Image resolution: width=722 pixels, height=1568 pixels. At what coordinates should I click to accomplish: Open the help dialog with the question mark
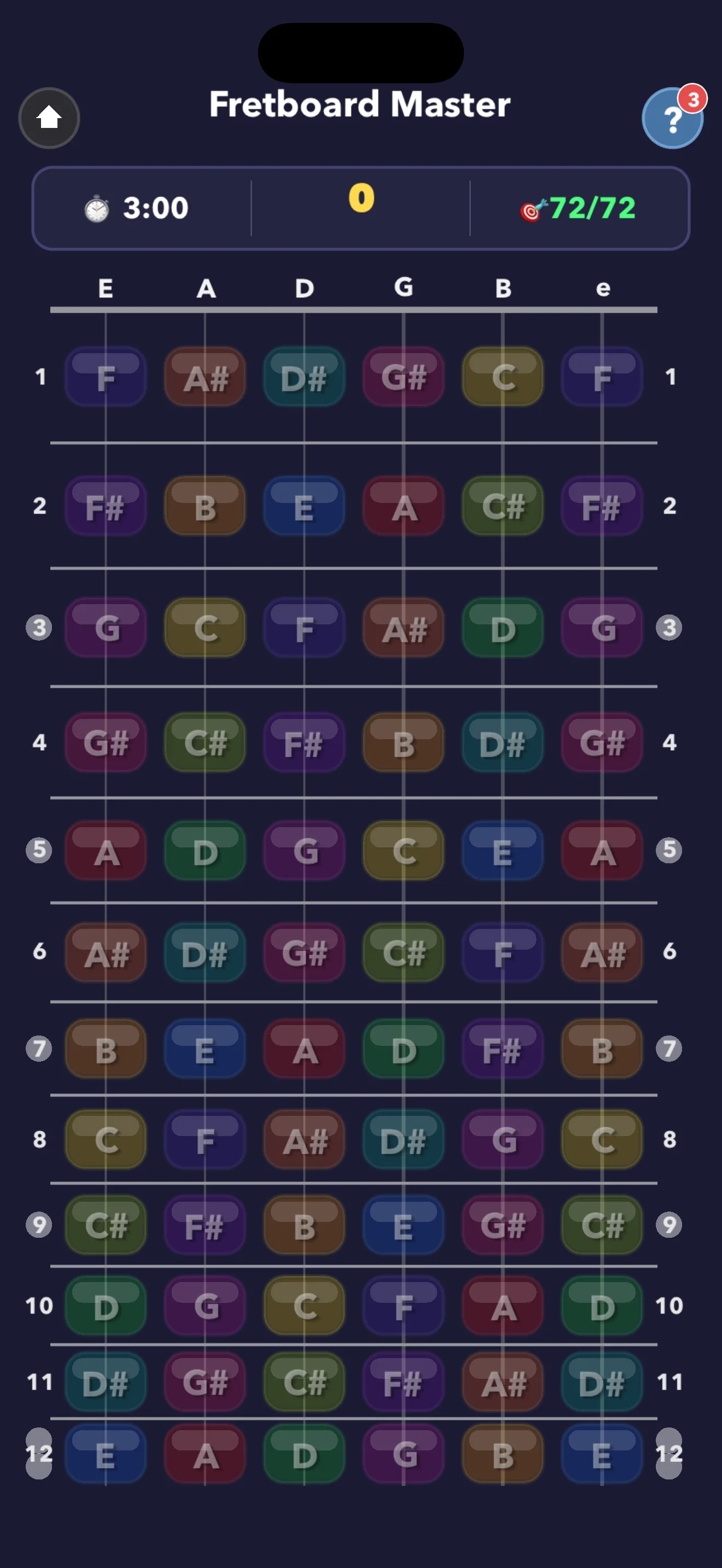coord(672,119)
